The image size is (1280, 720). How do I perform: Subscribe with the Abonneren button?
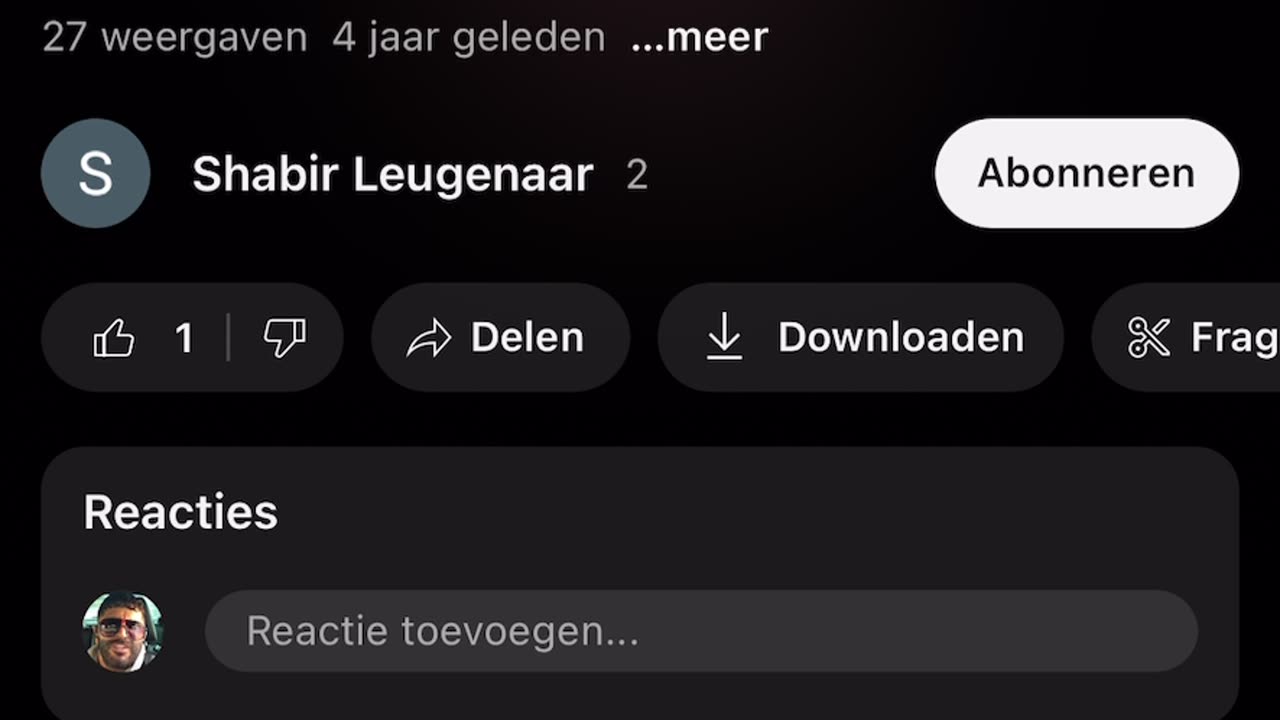point(1086,173)
